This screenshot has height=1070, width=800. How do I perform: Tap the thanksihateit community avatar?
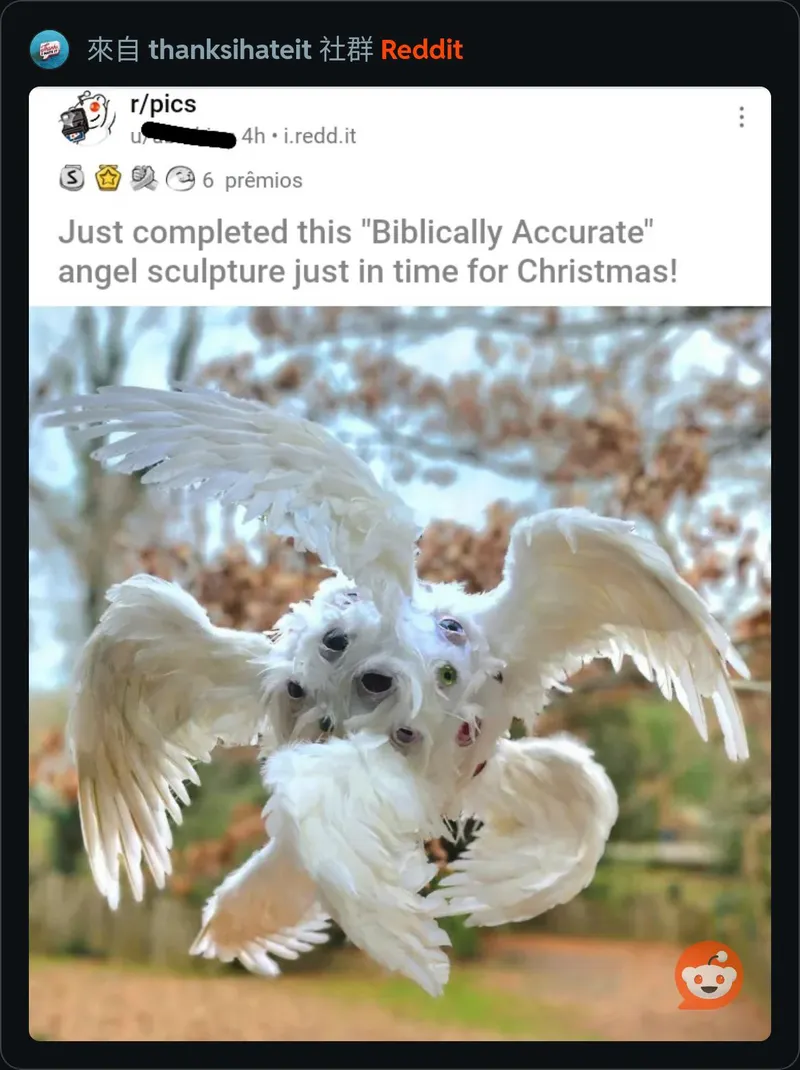click(x=49, y=50)
